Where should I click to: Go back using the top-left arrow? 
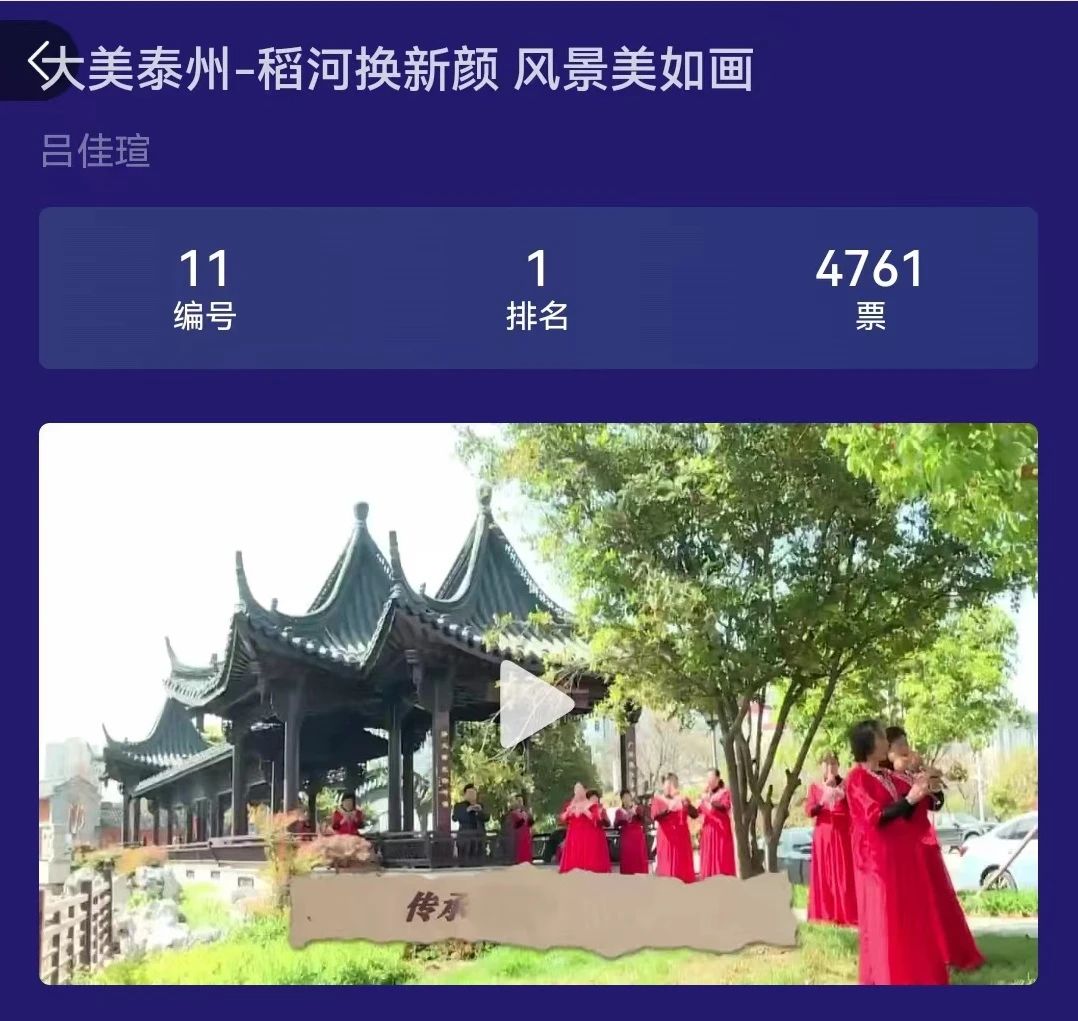[38, 61]
